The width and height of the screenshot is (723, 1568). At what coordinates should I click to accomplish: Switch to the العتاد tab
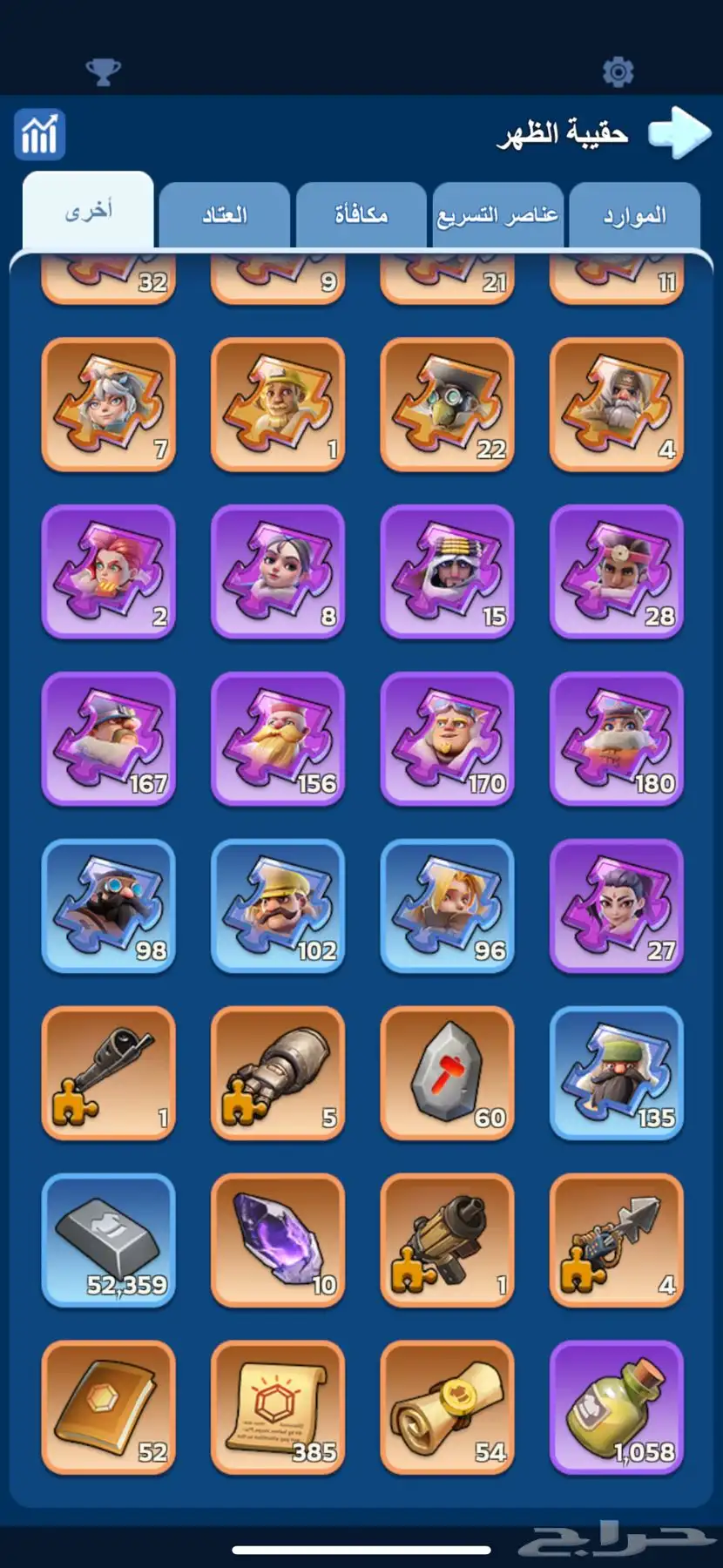(224, 215)
